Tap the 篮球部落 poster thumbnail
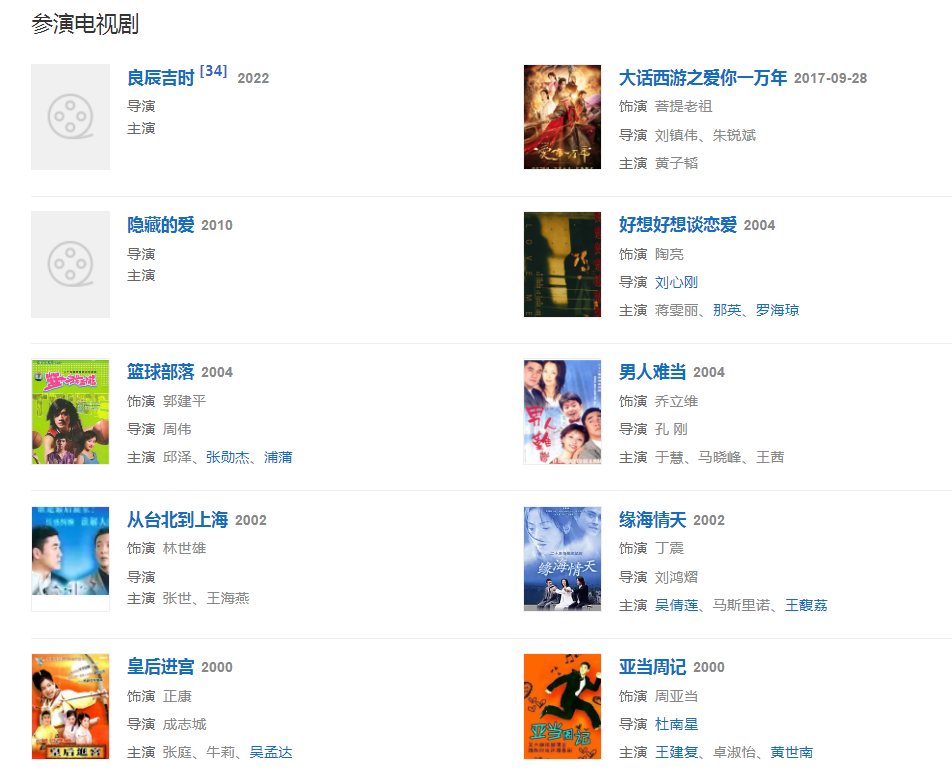 pos(70,411)
